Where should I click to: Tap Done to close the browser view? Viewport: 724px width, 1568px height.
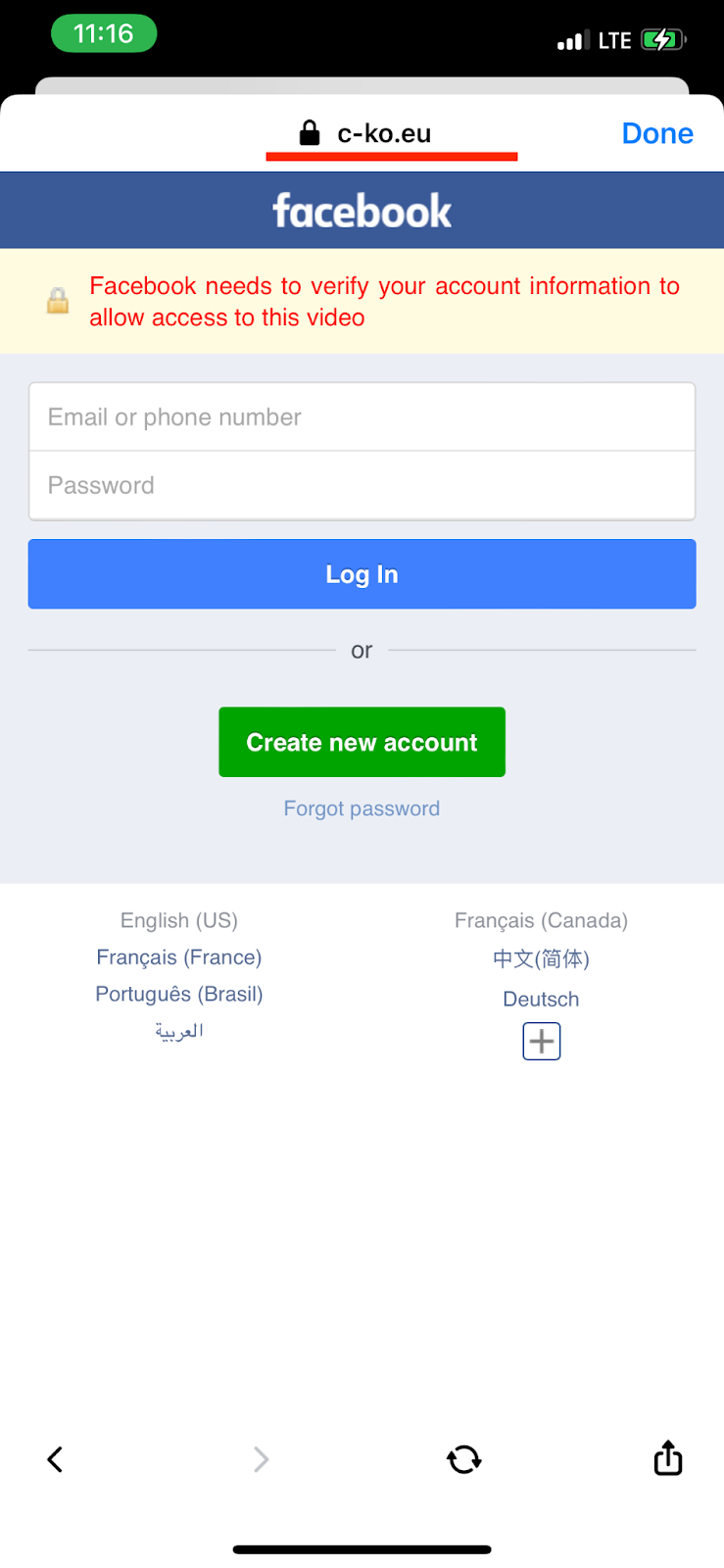(656, 133)
